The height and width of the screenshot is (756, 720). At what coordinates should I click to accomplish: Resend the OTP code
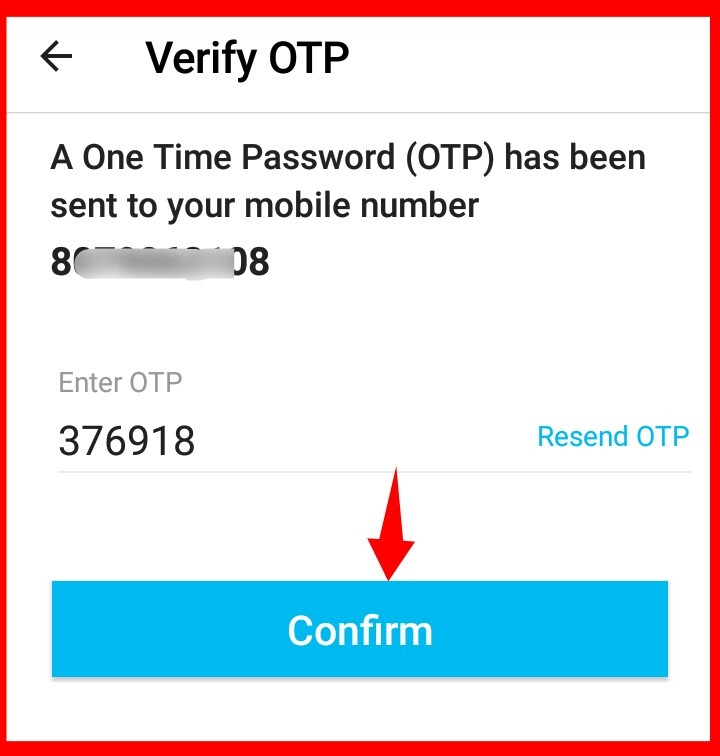tap(612, 437)
